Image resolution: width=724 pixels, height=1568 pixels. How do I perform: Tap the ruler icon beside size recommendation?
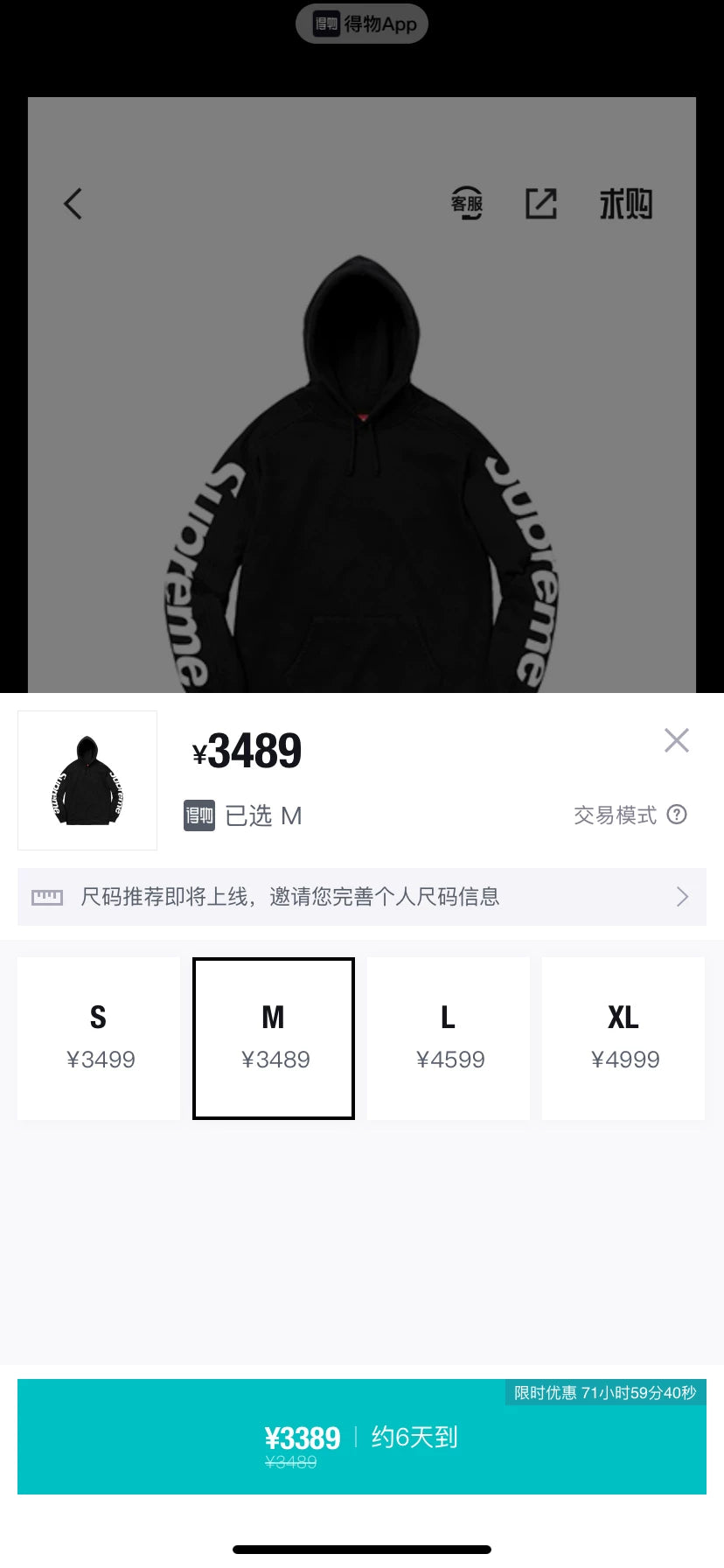[46, 896]
